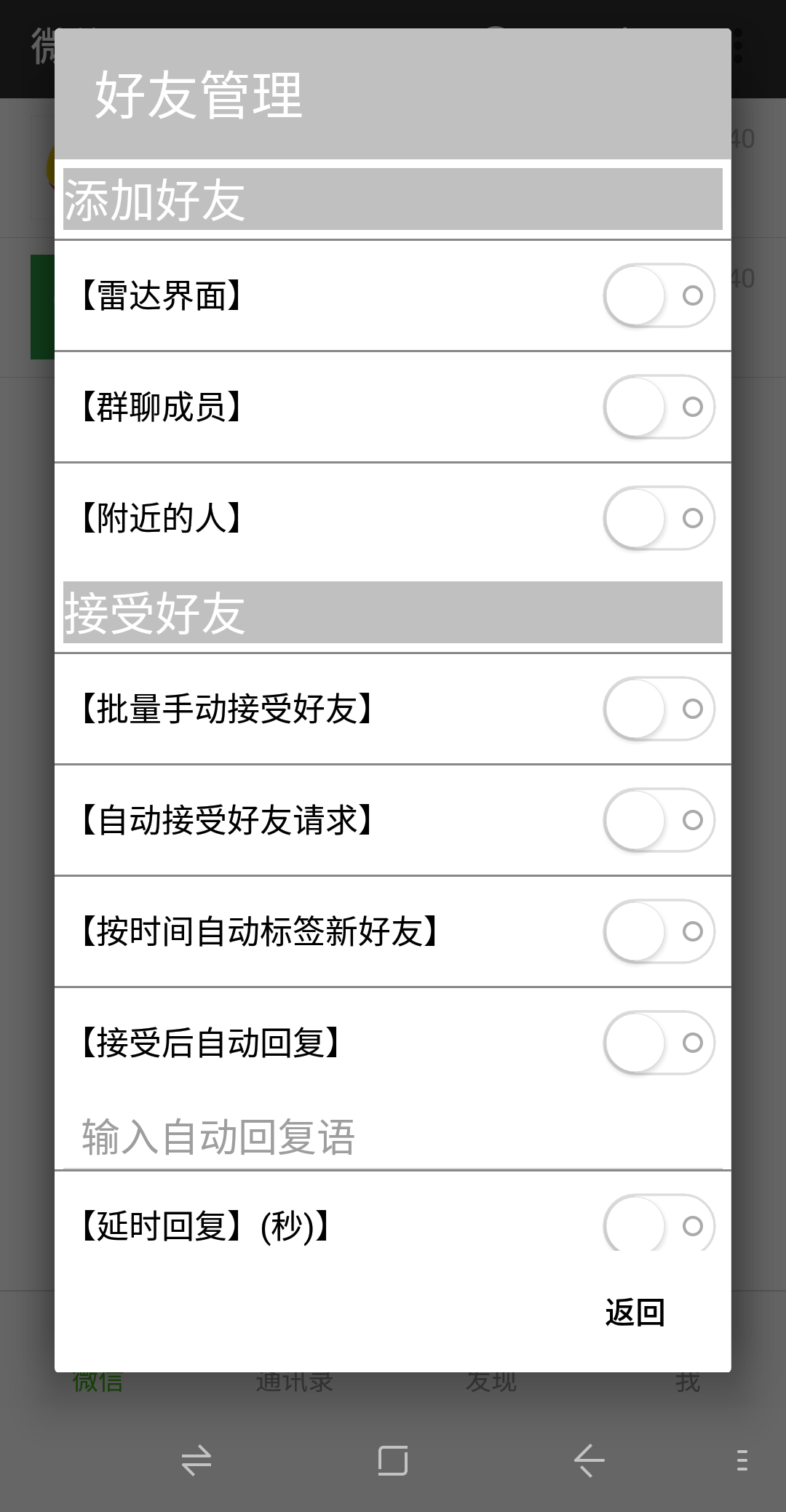Click the 接受好友 section header
Image resolution: width=786 pixels, height=1512 pixels.
393,611
